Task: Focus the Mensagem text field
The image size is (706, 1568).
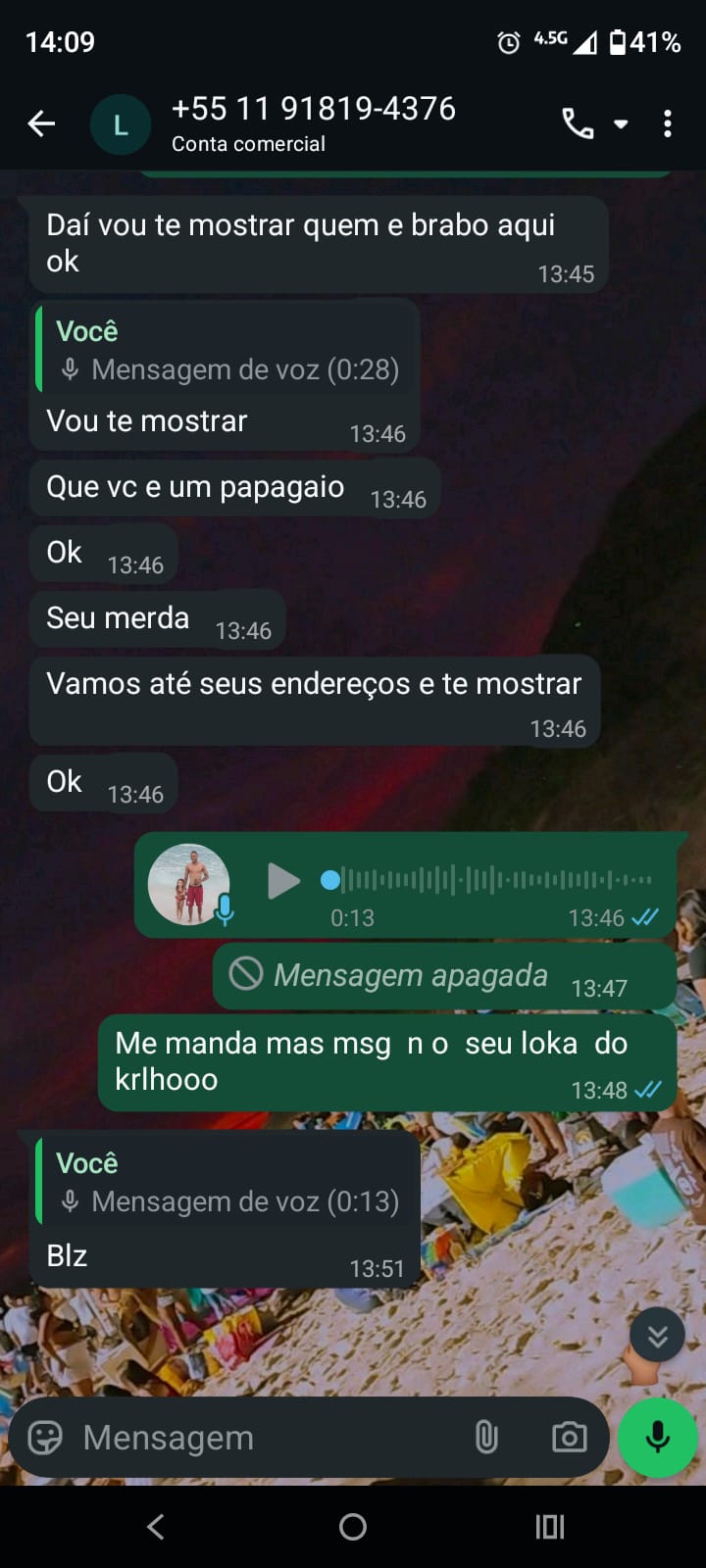Action: tap(265, 1438)
